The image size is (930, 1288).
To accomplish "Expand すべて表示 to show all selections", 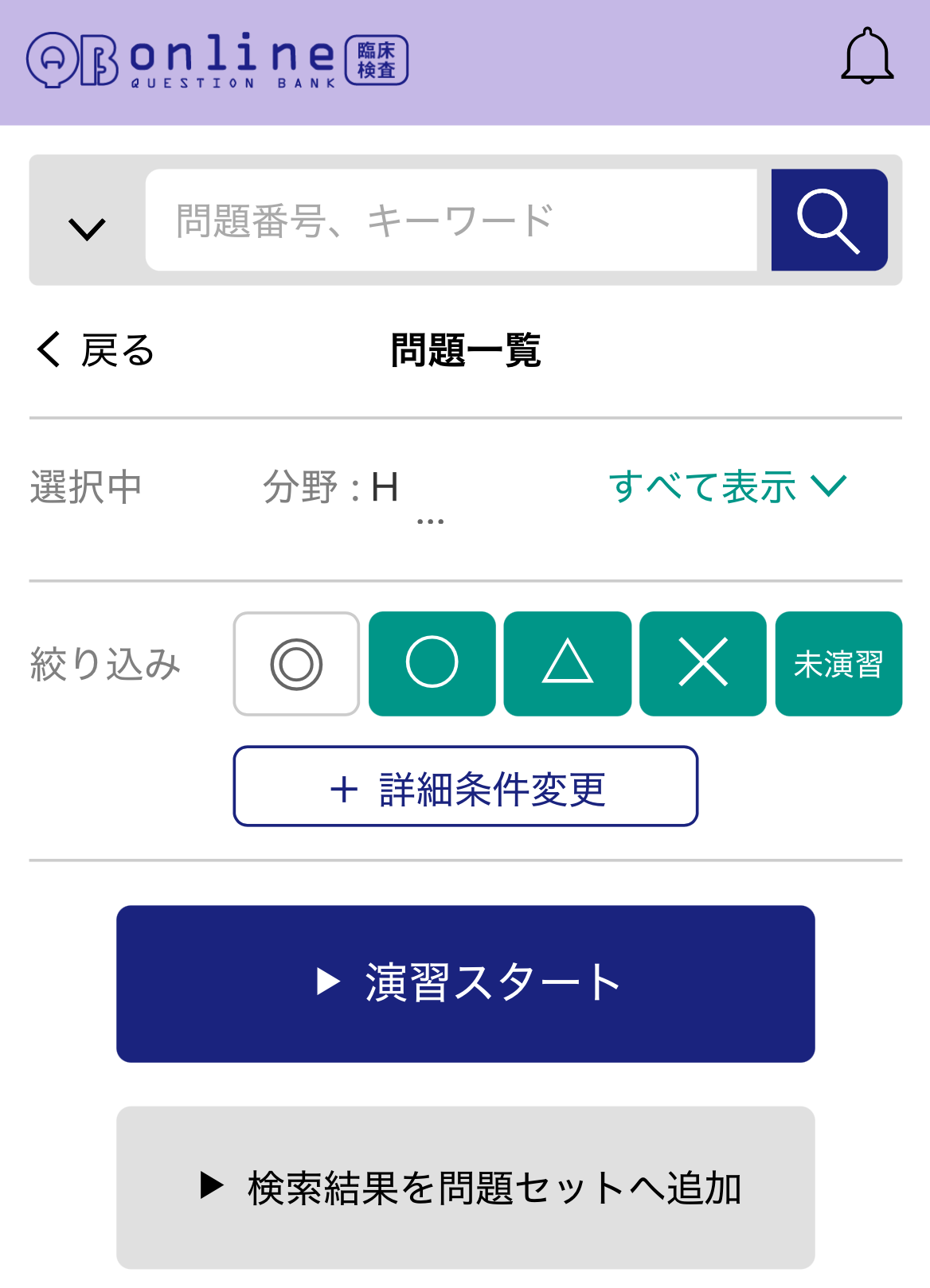I will coord(727,486).
